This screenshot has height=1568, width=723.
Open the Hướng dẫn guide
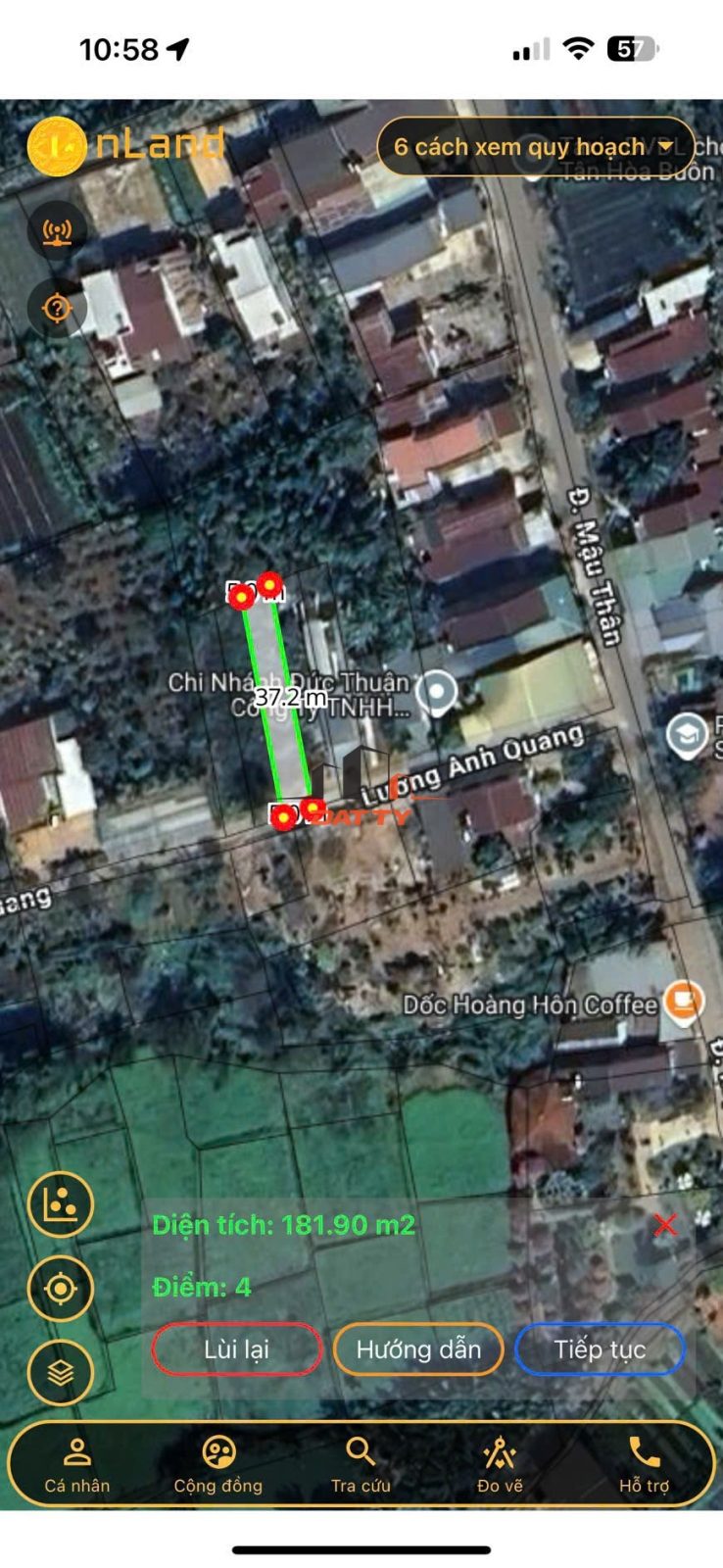click(x=418, y=1349)
